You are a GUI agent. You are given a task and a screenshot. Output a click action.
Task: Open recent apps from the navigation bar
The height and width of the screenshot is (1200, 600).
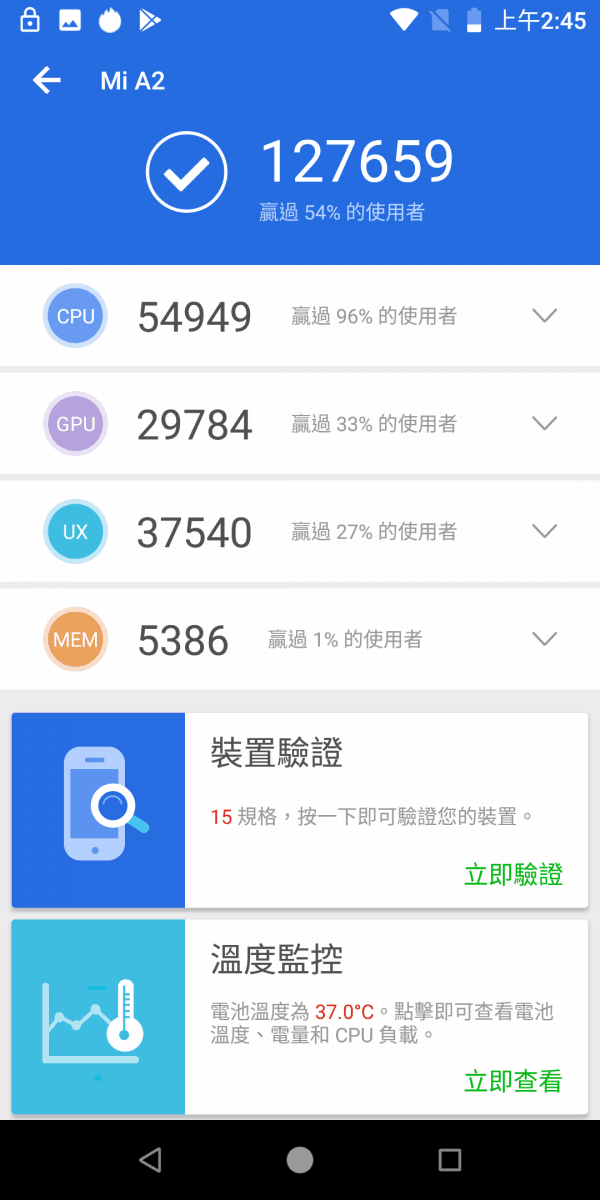tap(450, 1160)
